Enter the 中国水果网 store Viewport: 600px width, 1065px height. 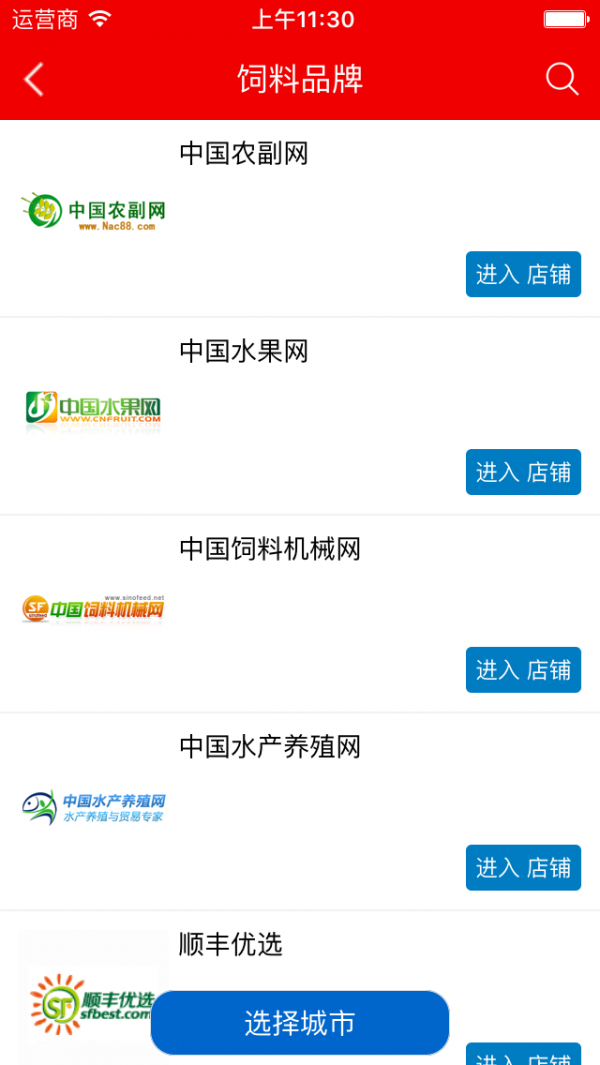523,472
